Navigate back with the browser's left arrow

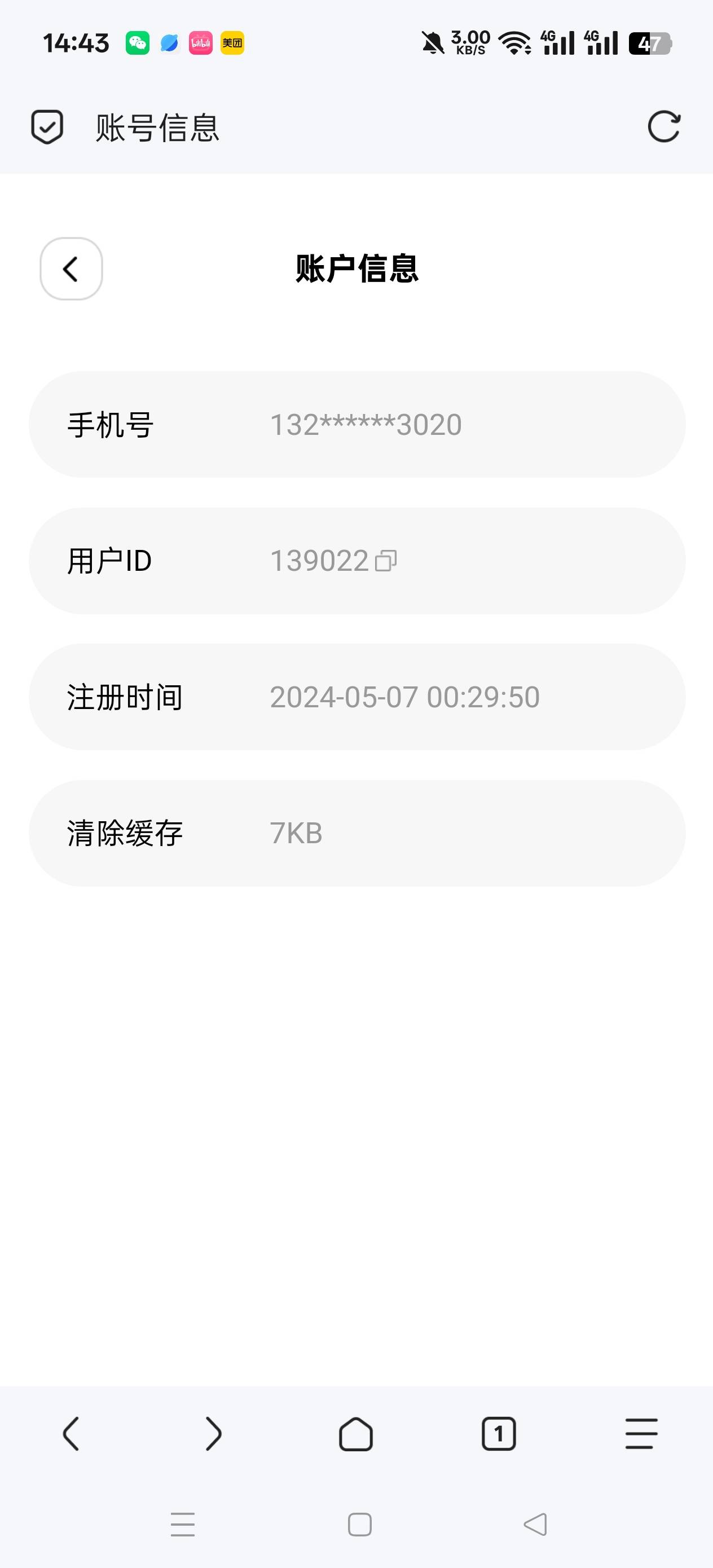point(71,1433)
